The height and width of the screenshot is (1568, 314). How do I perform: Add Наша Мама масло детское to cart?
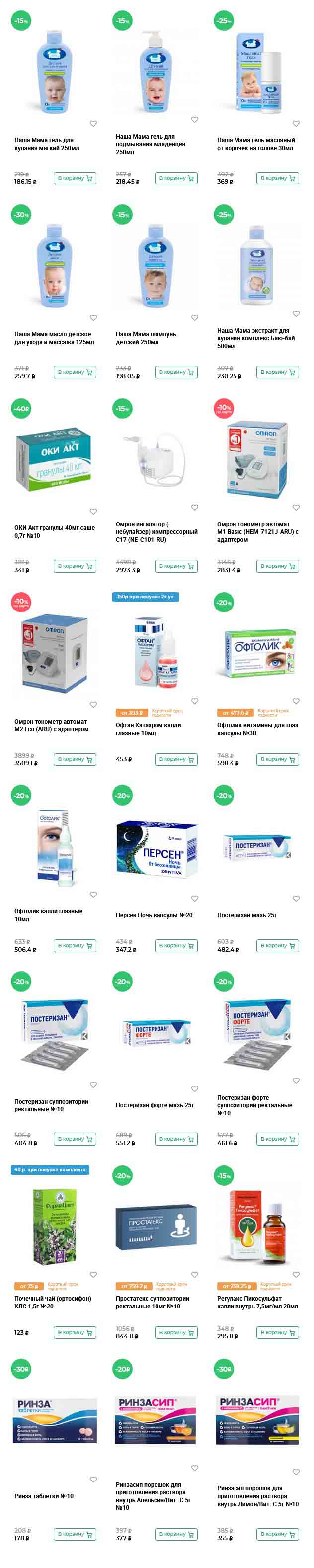click(75, 372)
